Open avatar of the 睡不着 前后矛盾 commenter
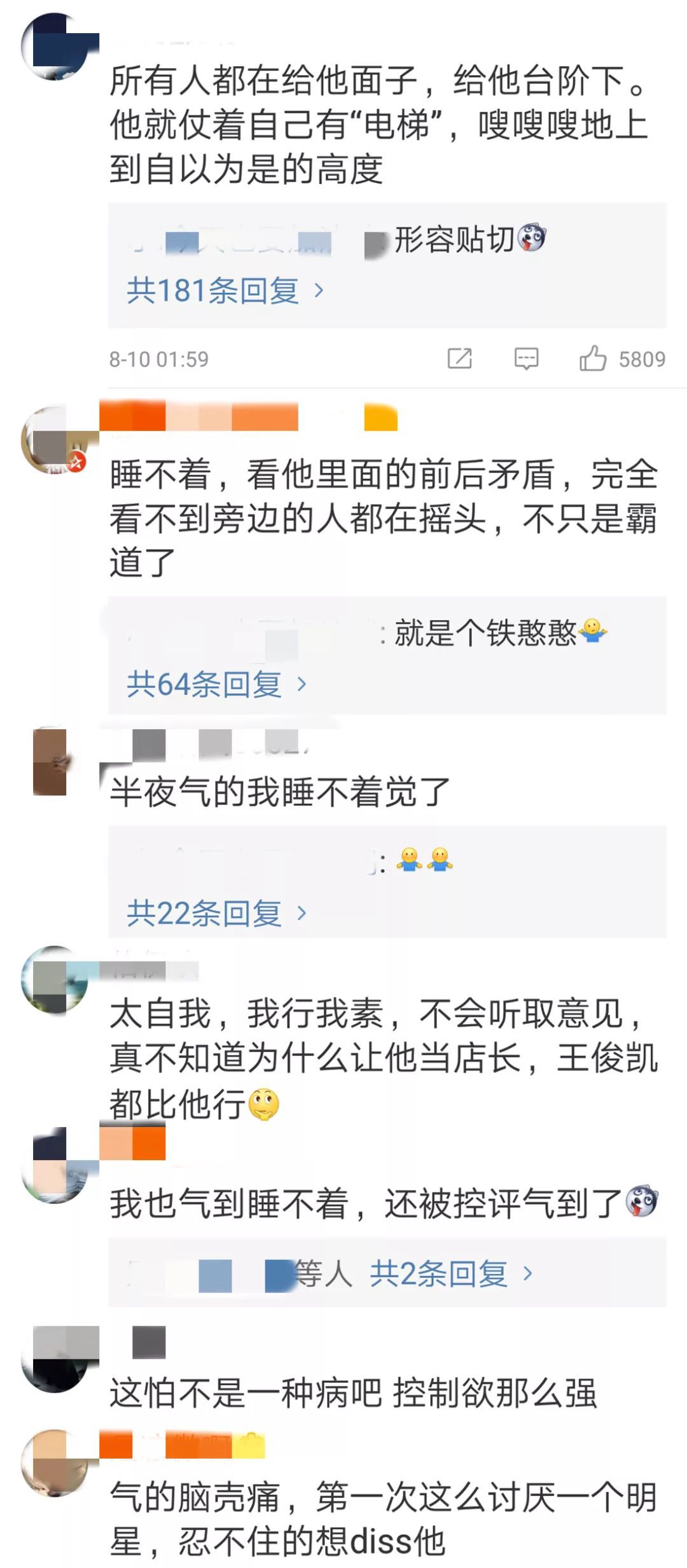Viewport: 687px width, 1568px height. pyautogui.click(x=54, y=440)
